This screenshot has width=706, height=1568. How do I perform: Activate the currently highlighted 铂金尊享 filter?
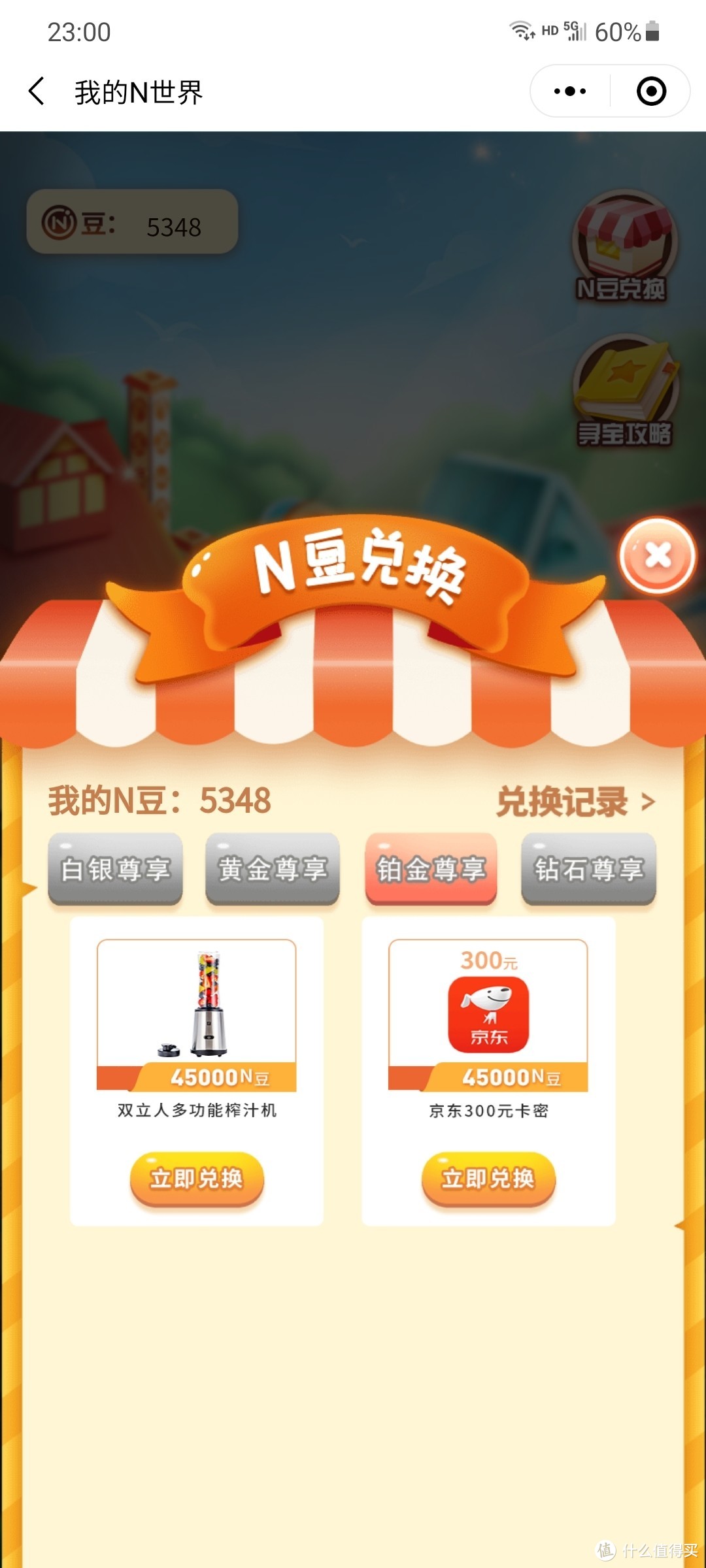(x=430, y=871)
